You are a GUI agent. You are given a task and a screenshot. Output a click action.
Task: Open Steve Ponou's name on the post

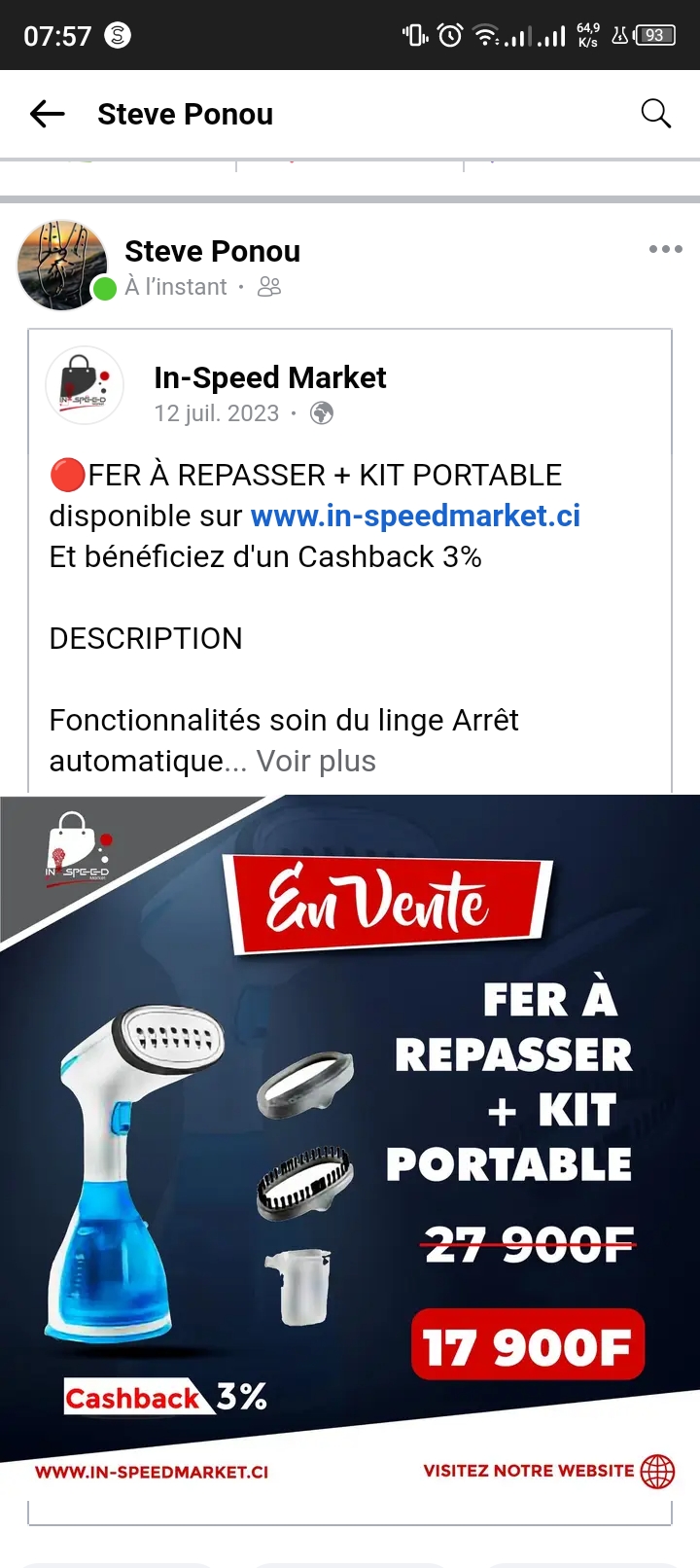[212, 251]
